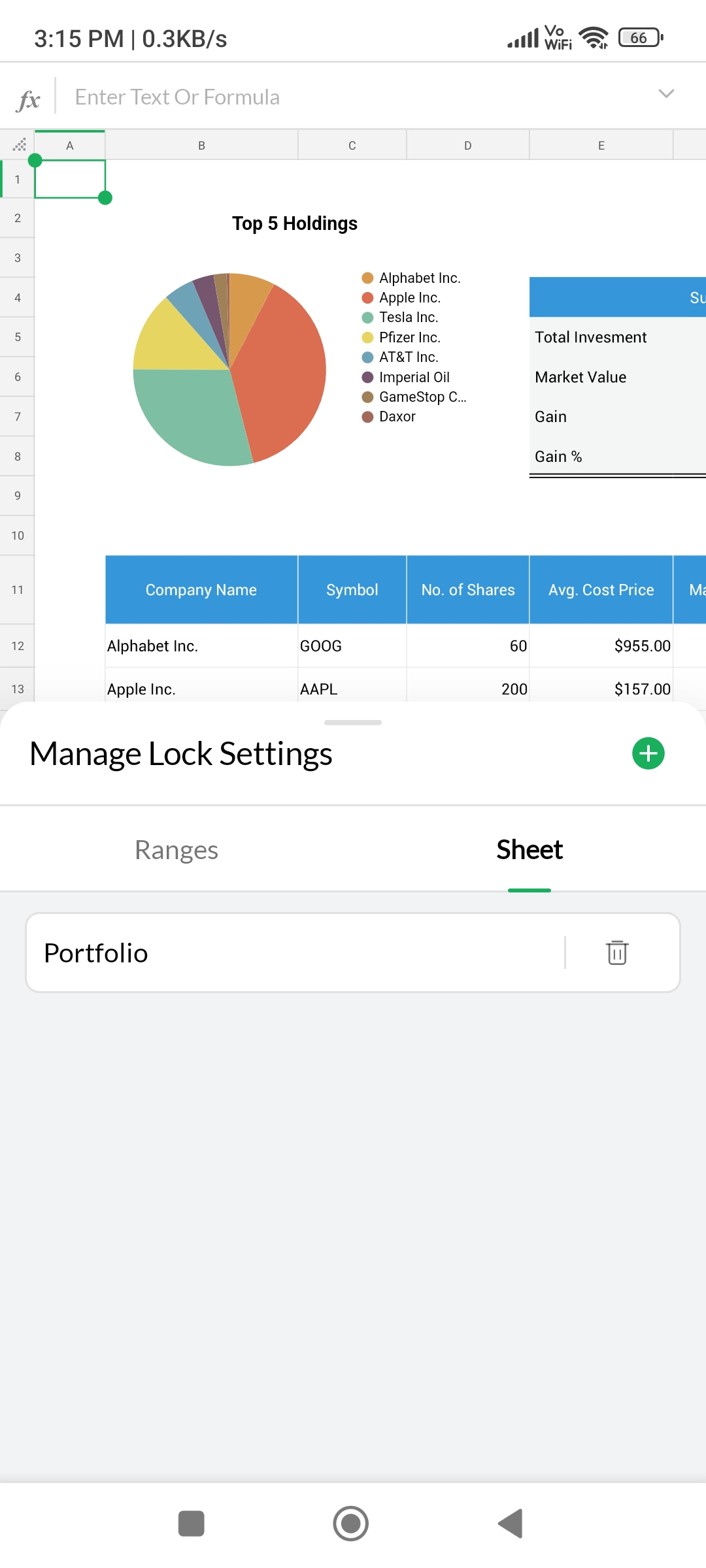Select column B header
The width and height of the screenshot is (706, 1568).
coord(201,145)
